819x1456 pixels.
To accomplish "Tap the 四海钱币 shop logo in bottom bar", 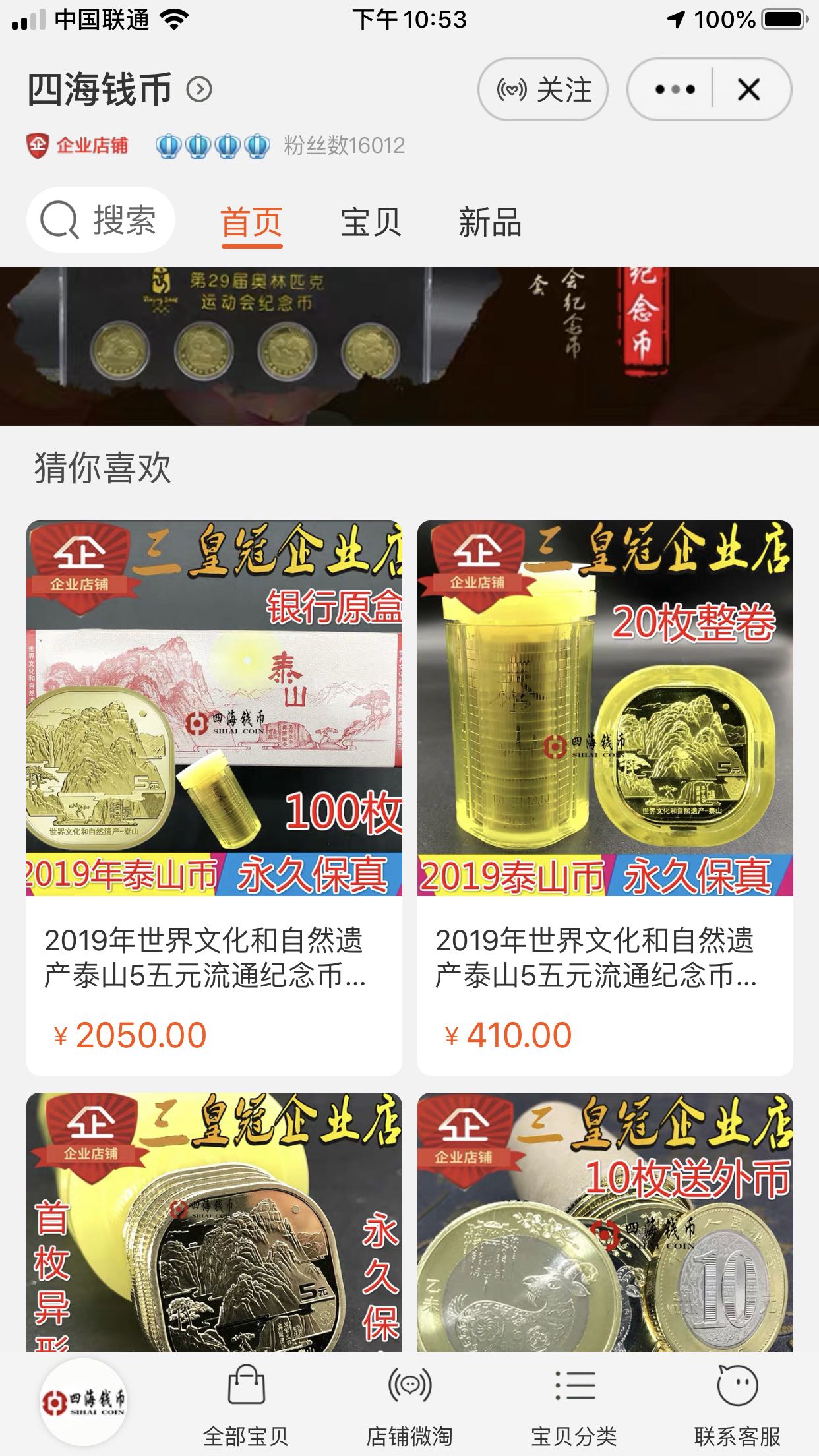I will [x=83, y=1401].
